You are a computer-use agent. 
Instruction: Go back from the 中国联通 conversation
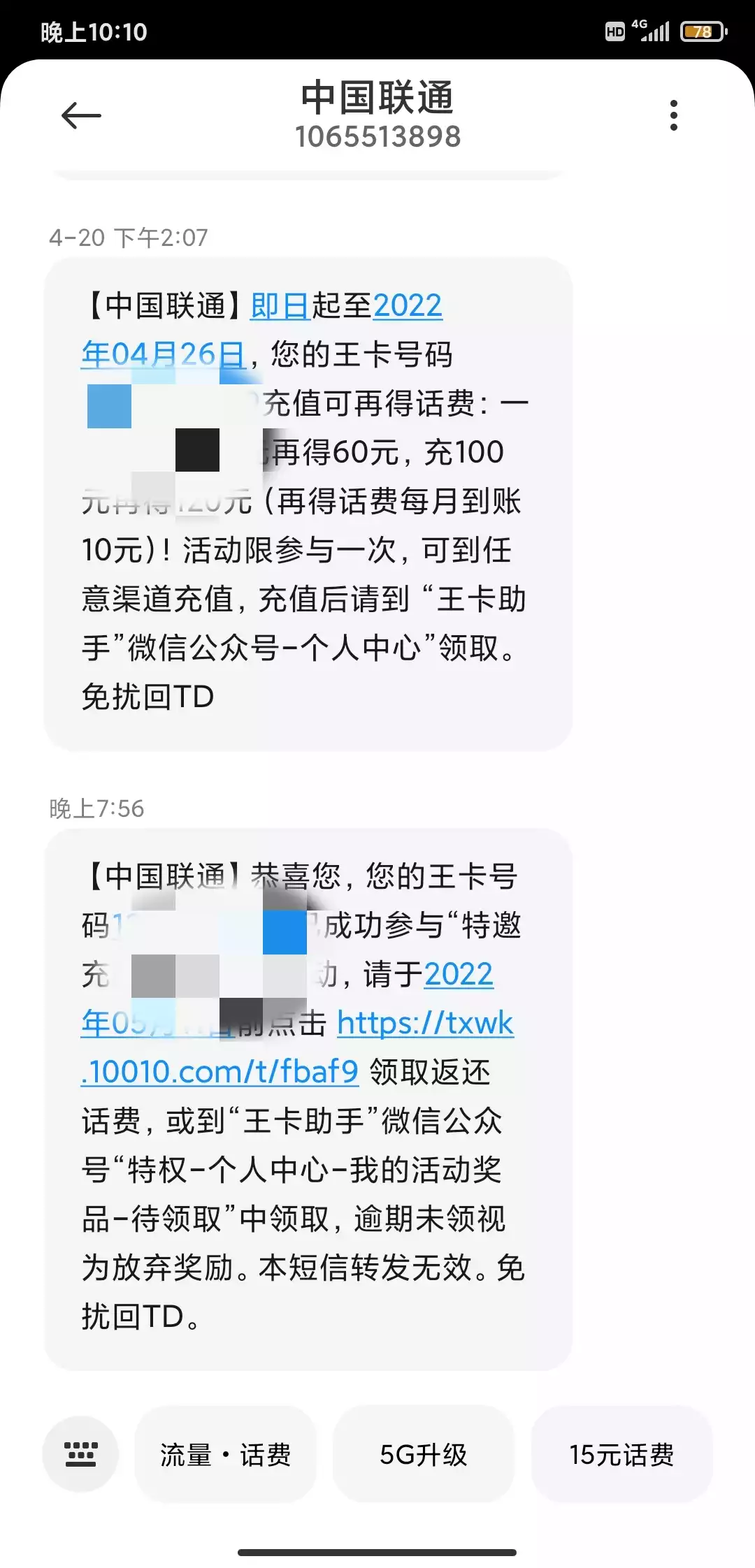pyautogui.click(x=81, y=115)
